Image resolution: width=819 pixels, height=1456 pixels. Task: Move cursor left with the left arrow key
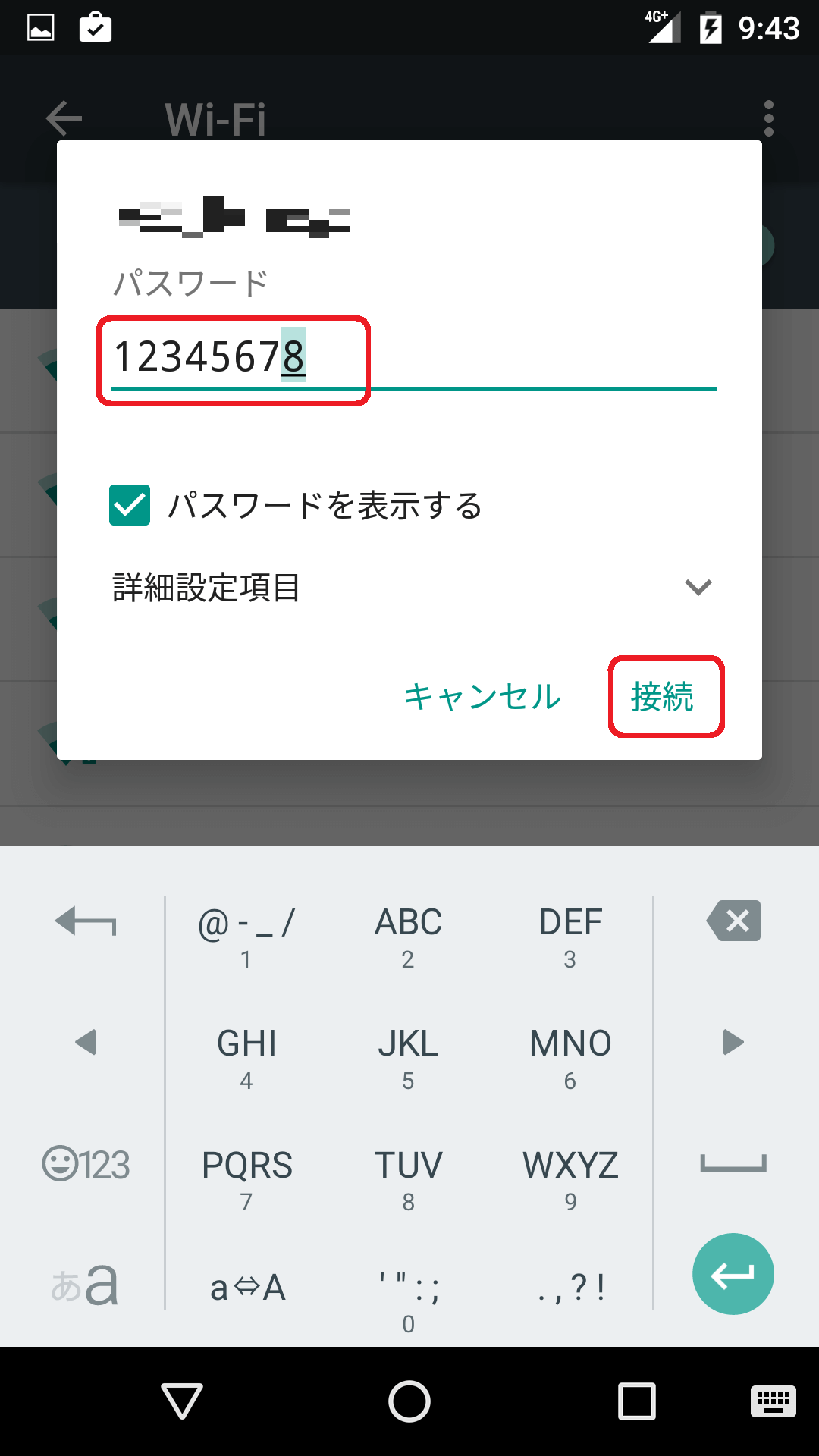(x=86, y=1042)
